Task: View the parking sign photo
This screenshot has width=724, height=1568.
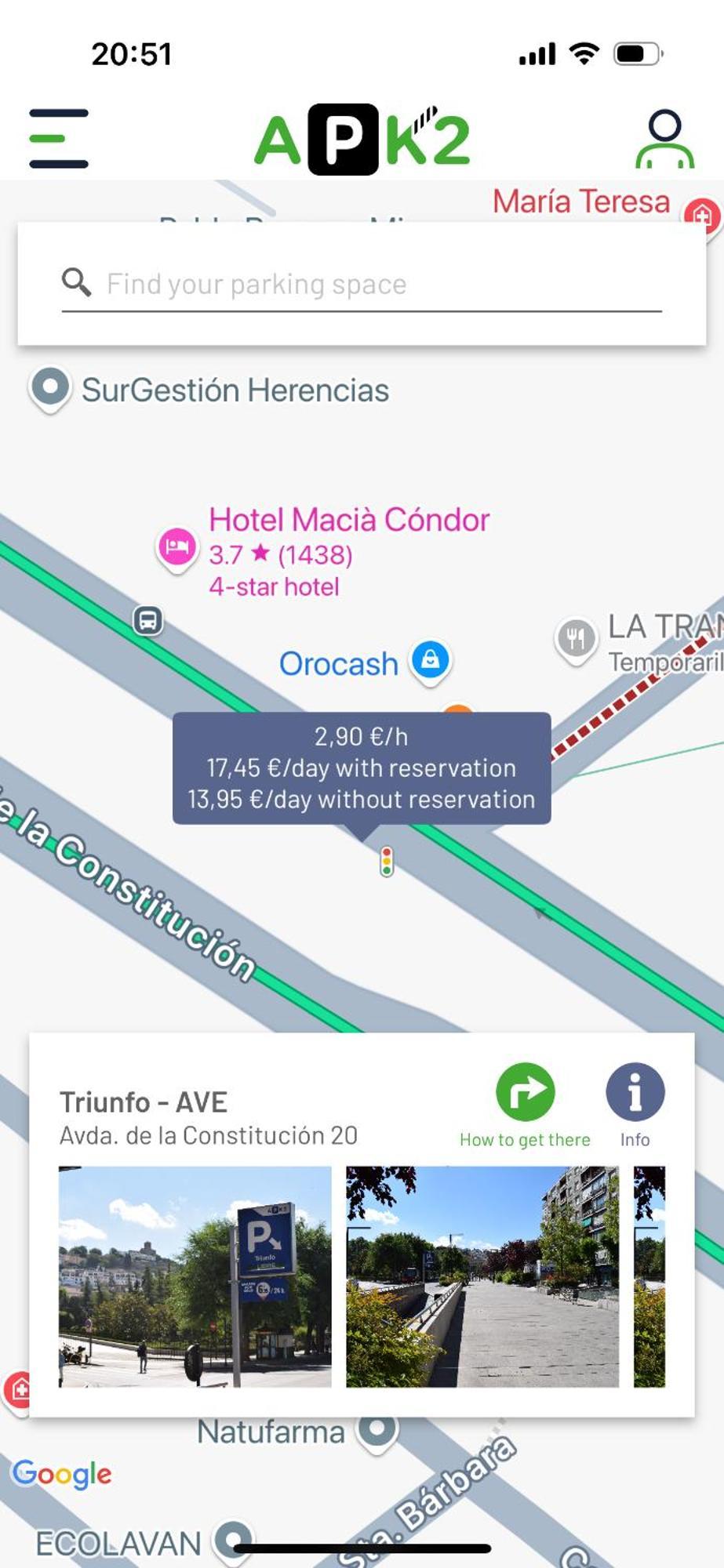Action: pos(195,1276)
